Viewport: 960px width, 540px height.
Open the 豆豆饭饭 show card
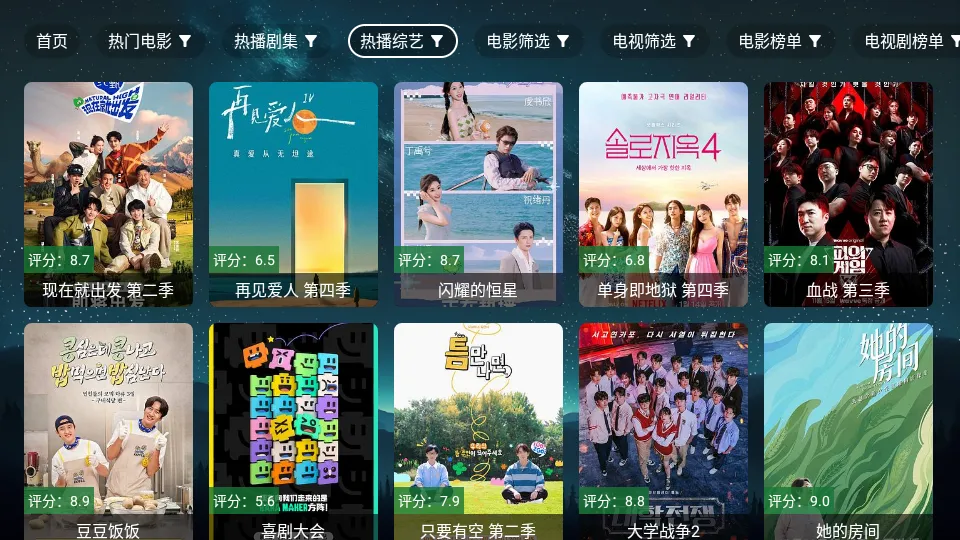pyautogui.click(x=108, y=430)
